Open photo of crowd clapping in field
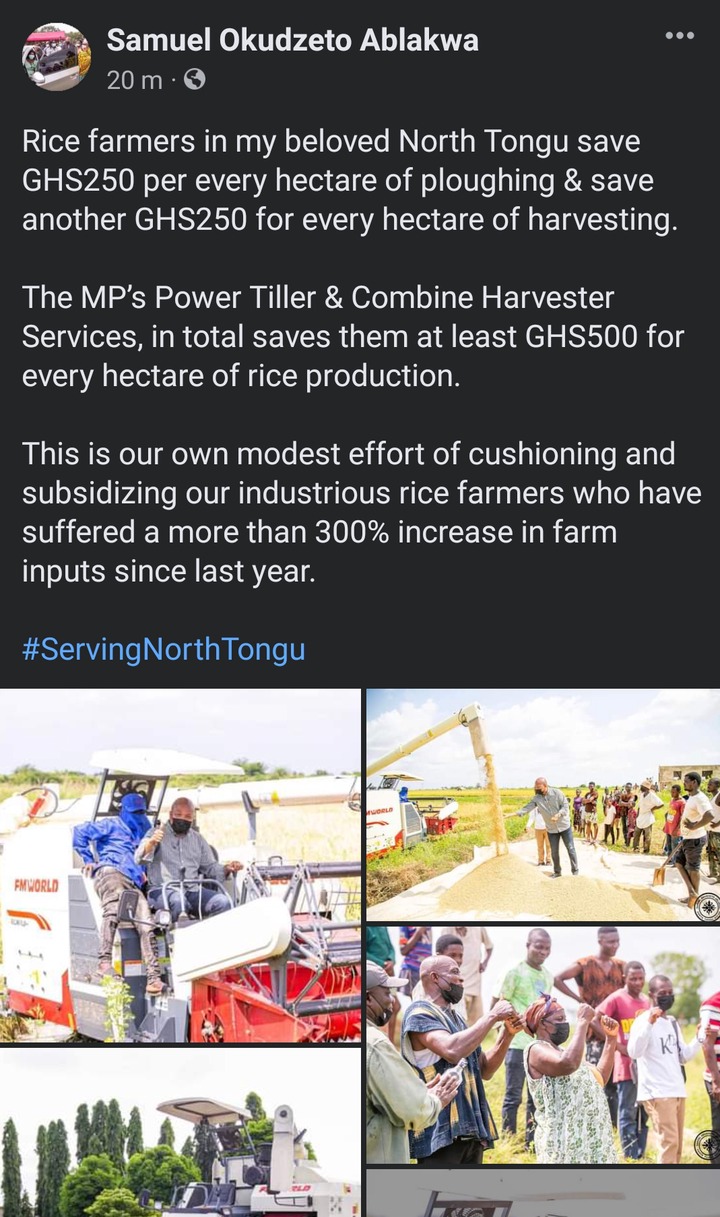Screen dimensions: 720x1217 (x=543, y=1045)
